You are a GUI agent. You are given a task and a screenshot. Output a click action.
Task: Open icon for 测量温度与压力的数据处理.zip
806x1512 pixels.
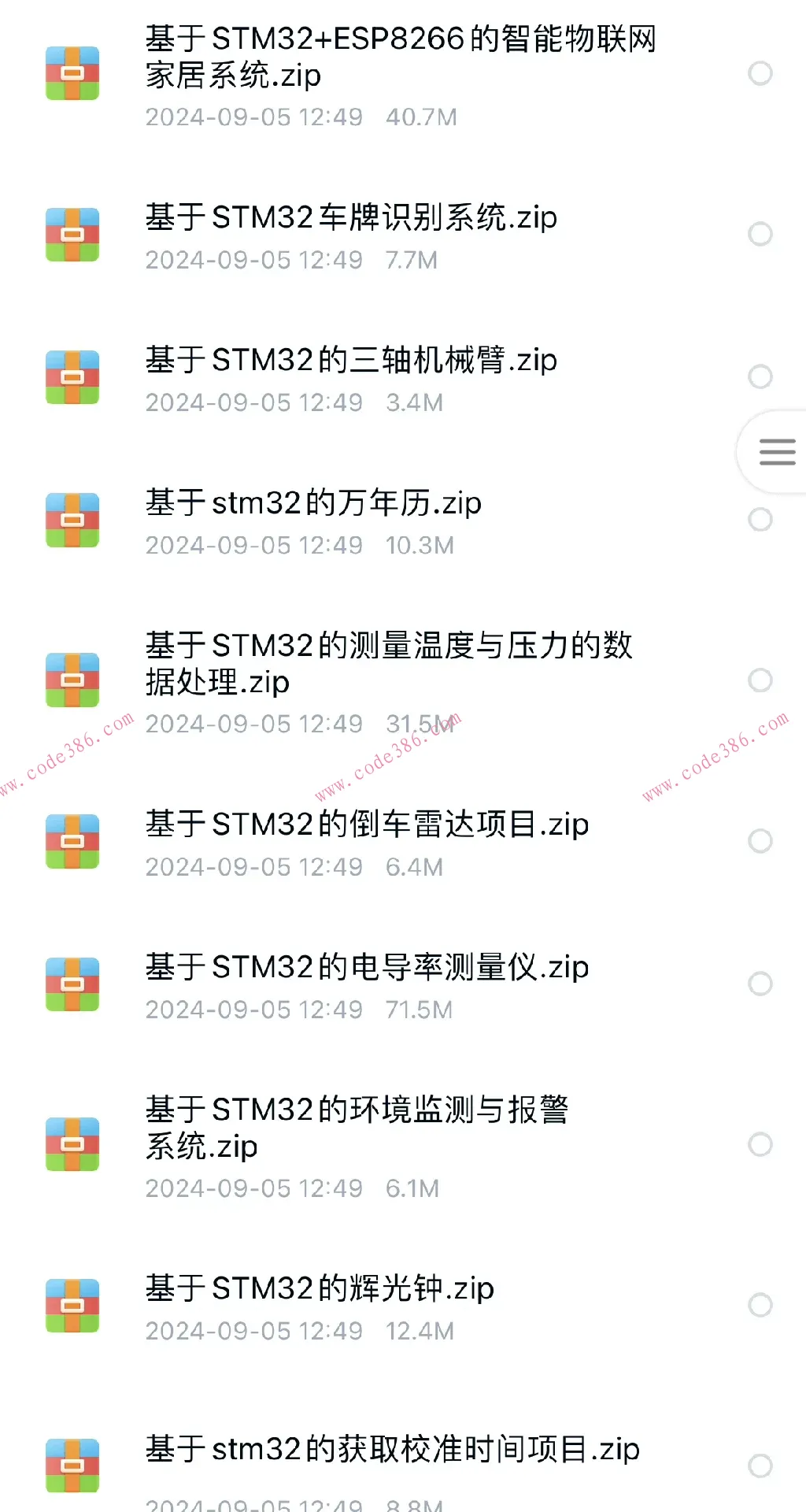point(72,680)
